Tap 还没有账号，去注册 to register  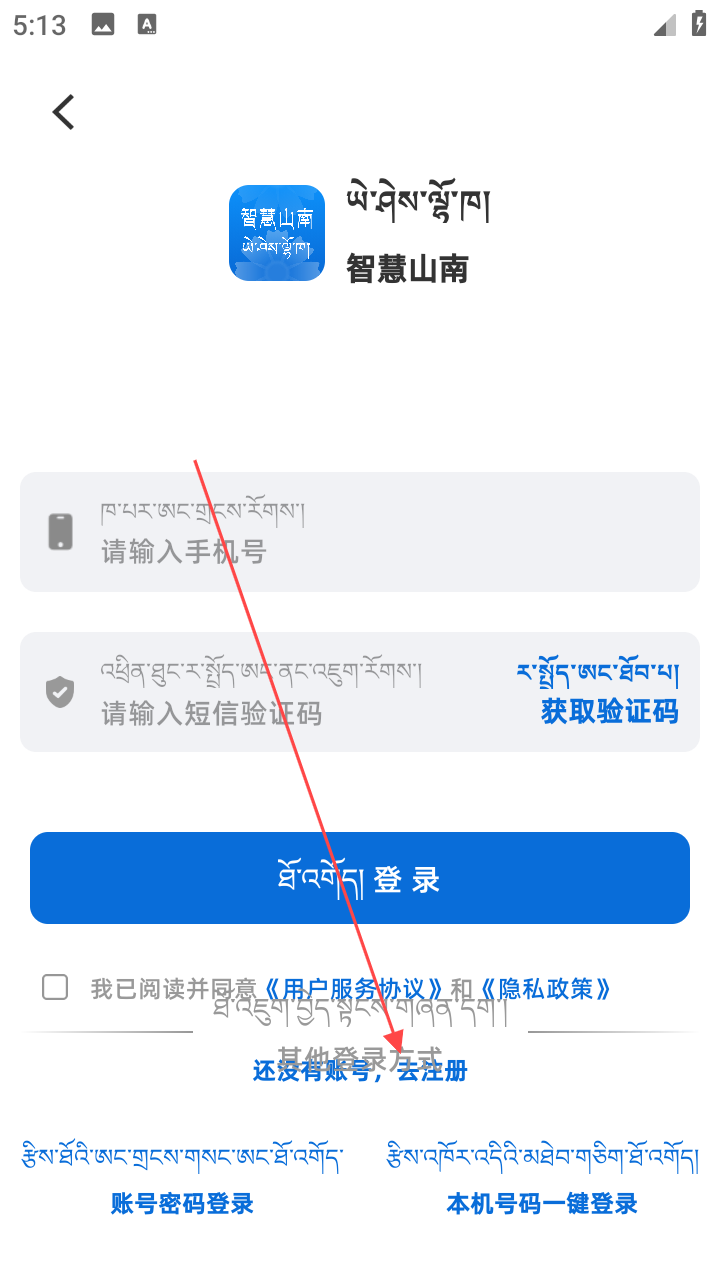coord(360,1071)
